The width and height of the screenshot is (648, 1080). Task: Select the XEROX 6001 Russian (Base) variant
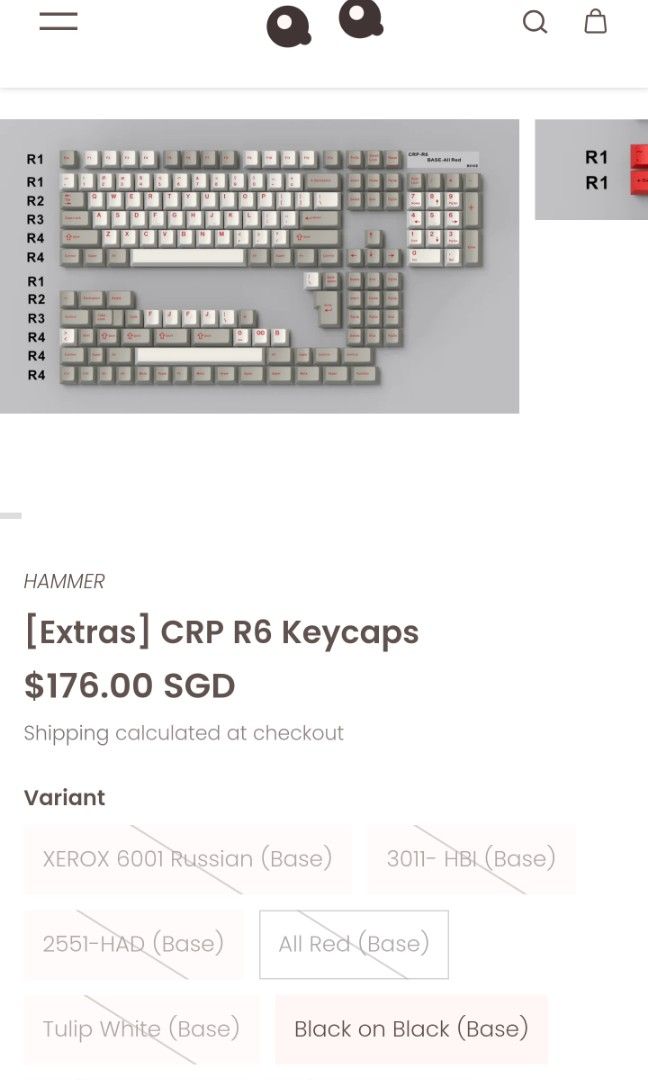click(x=188, y=859)
